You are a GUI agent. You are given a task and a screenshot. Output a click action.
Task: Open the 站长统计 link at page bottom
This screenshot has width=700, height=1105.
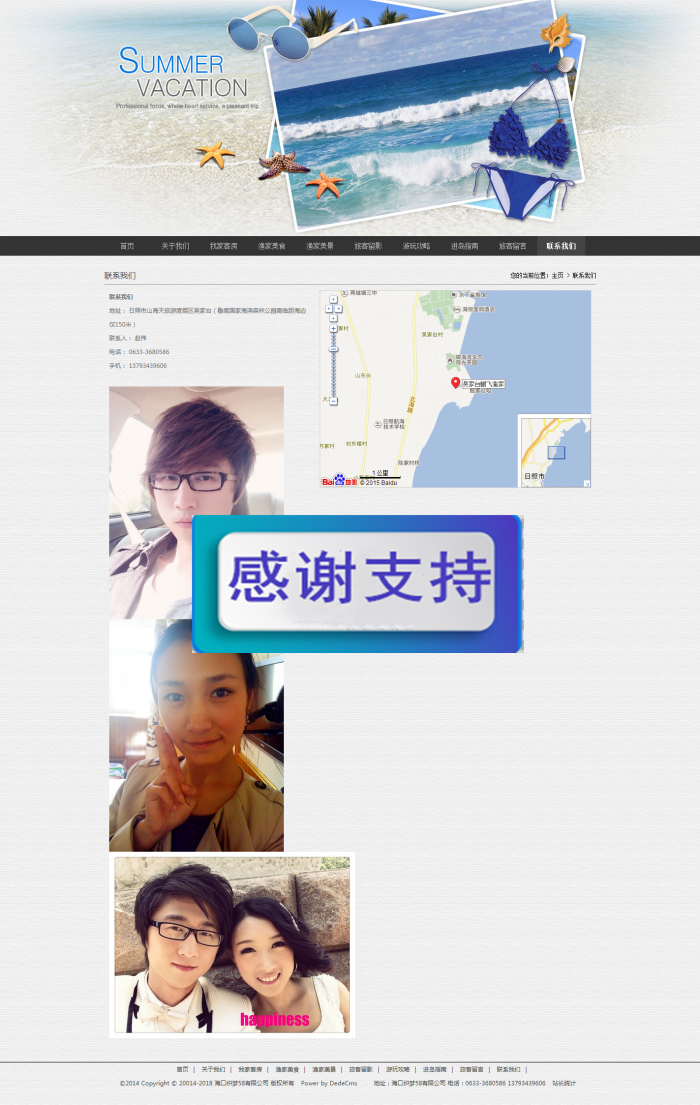pos(564,1083)
